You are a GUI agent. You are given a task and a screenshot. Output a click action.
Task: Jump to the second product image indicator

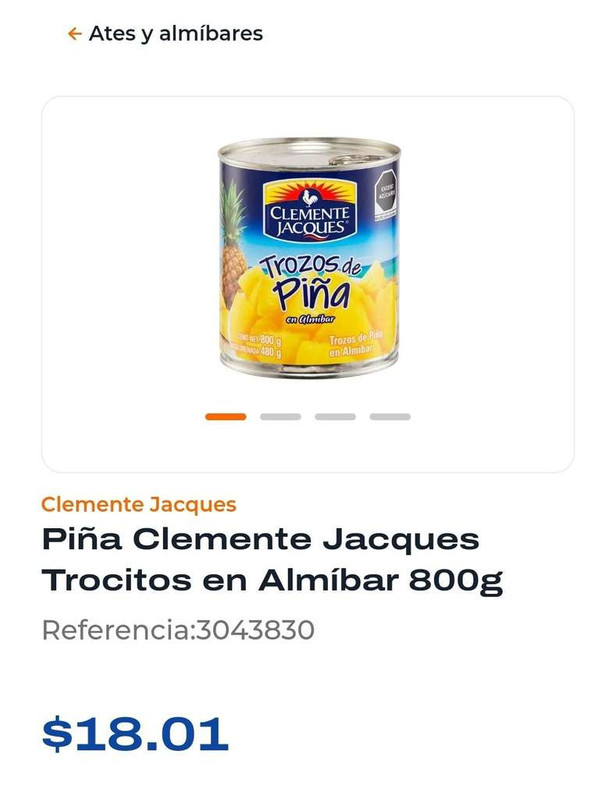pos(280,416)
